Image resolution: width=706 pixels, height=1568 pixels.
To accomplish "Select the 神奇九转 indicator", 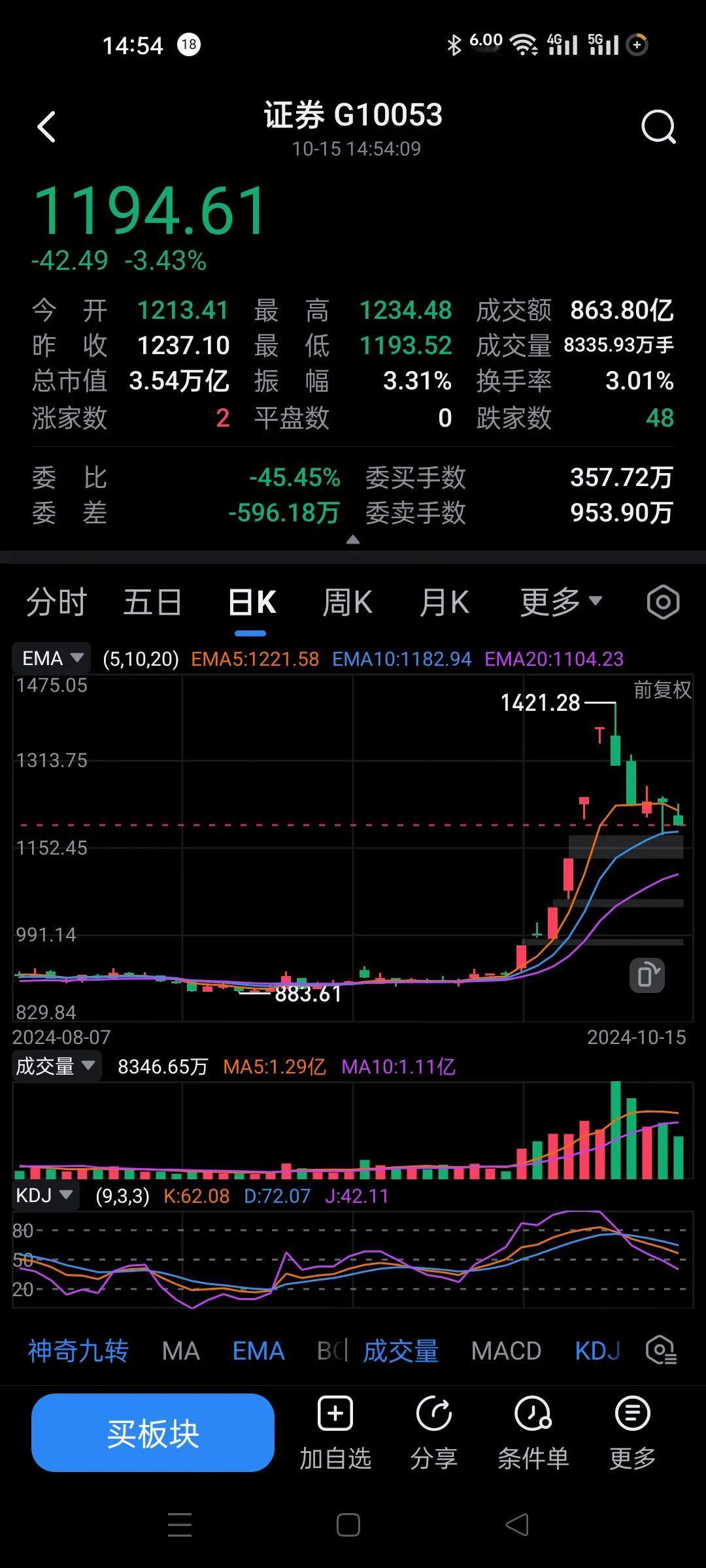I will click(78, 1350).
